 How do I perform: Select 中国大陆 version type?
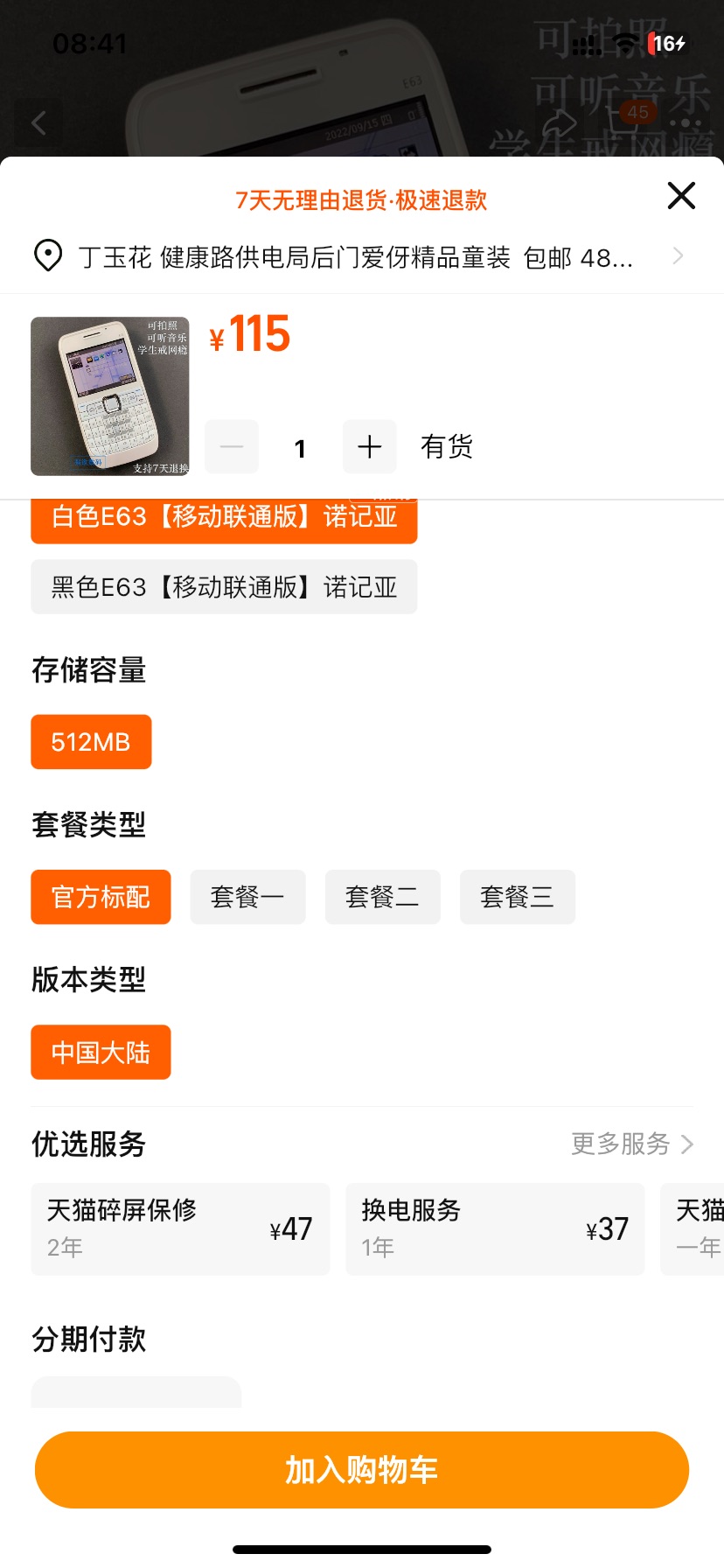pyautogui.click(x=101, y=1052)
